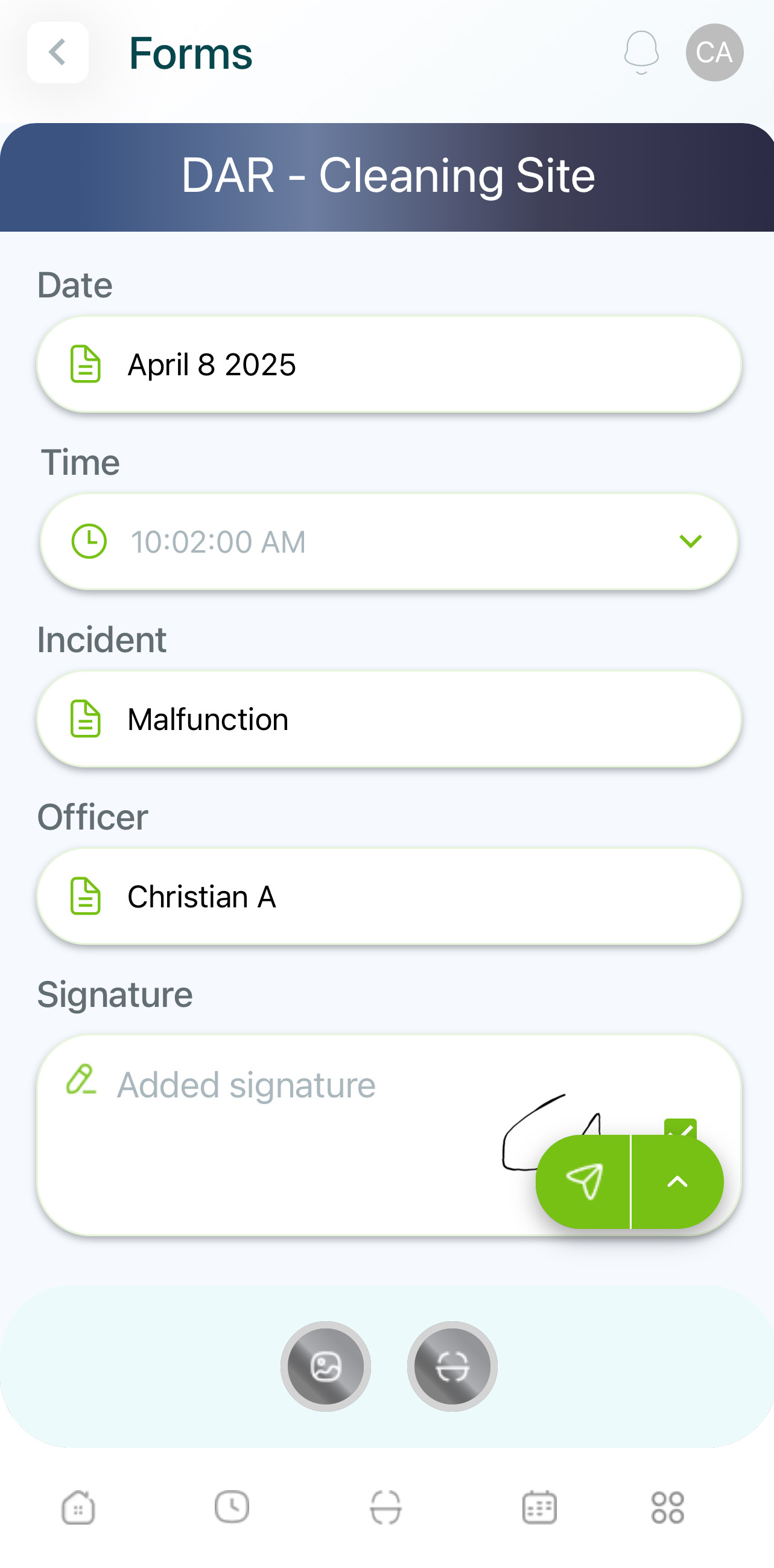Open the CA profile avatar

(x=714, y=52)
